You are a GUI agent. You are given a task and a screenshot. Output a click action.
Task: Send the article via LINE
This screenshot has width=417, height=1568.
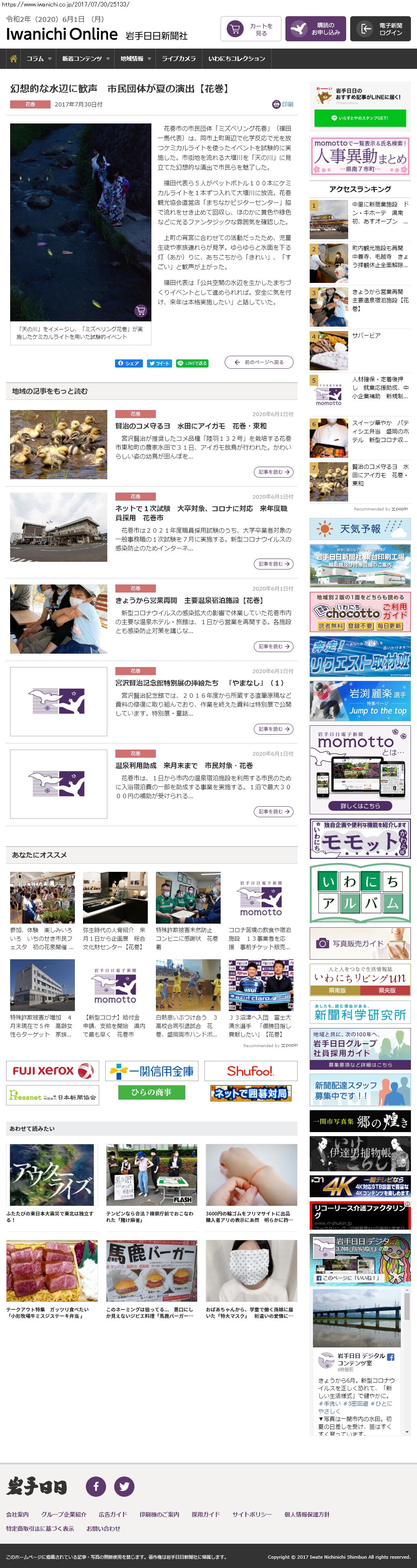pyautogui.click(x=192, y=363)
